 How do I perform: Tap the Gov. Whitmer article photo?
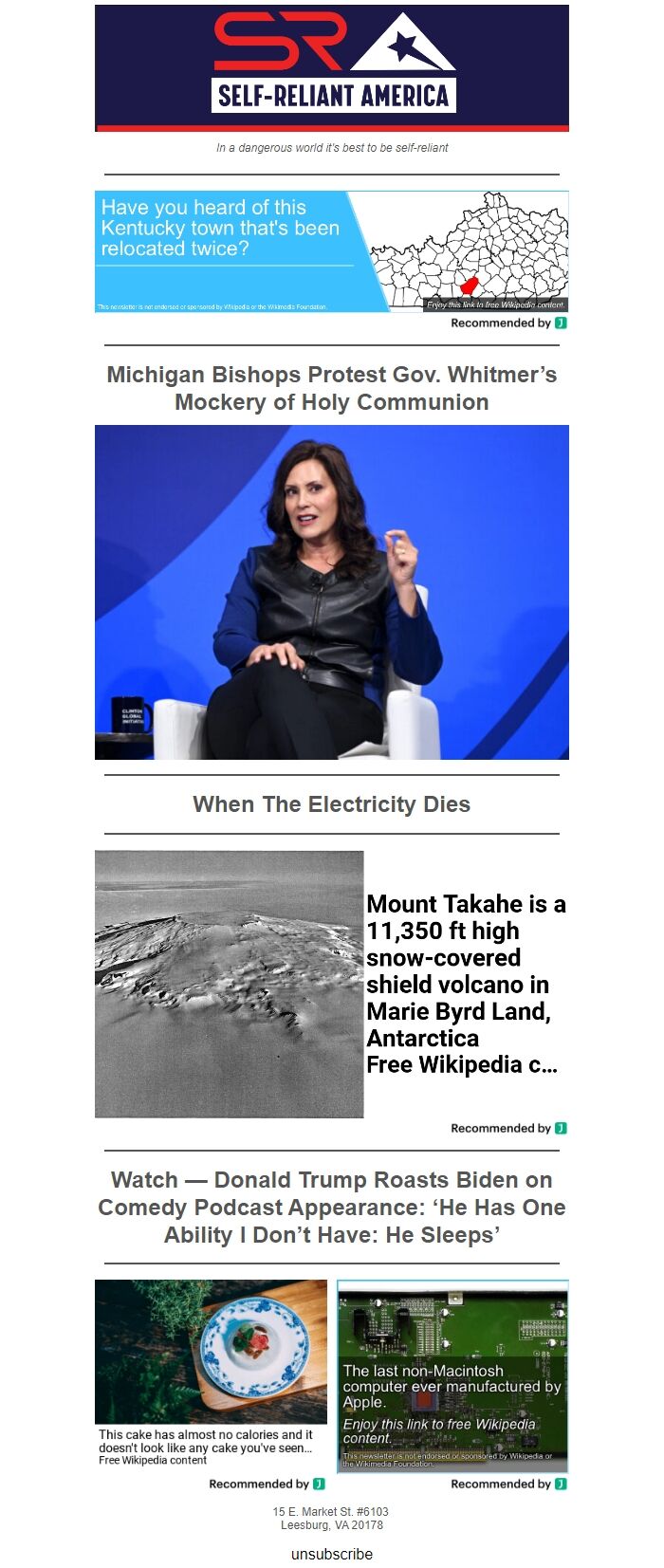point(331,592)
